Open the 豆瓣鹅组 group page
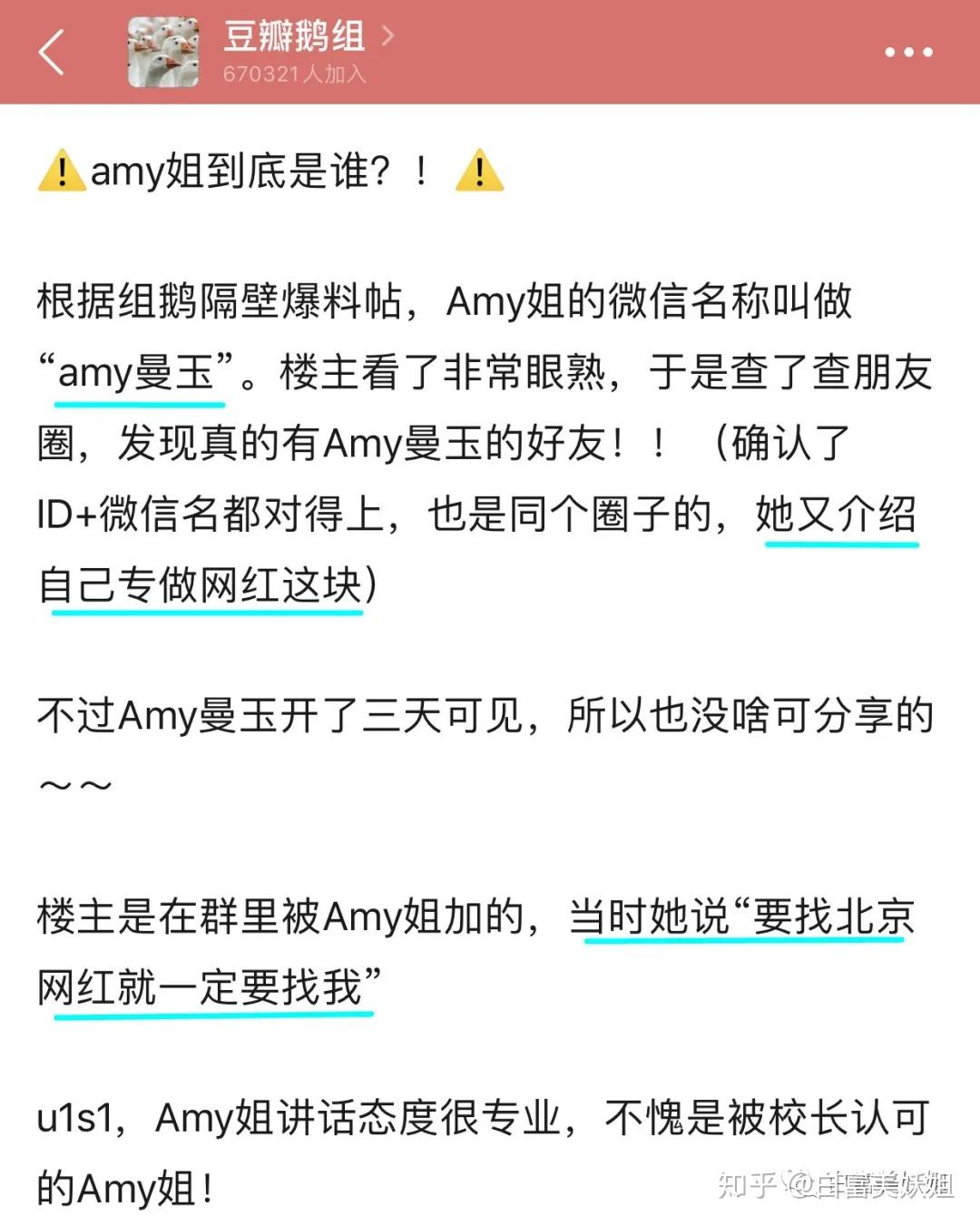980x1226 pixels. click(294, 38)
